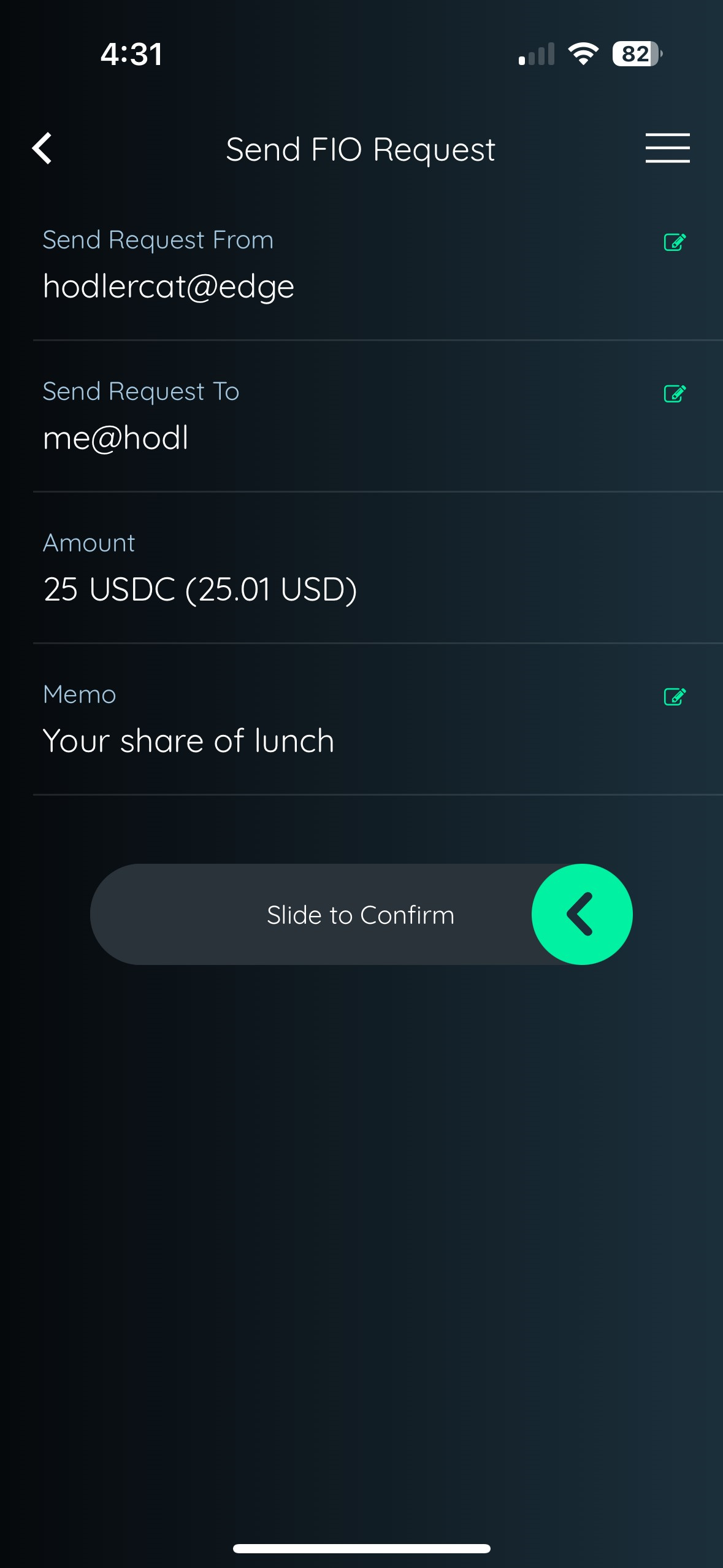Open the hamburger menu
This screenshot has width=723, height=1568.
(x=667, y=148)
